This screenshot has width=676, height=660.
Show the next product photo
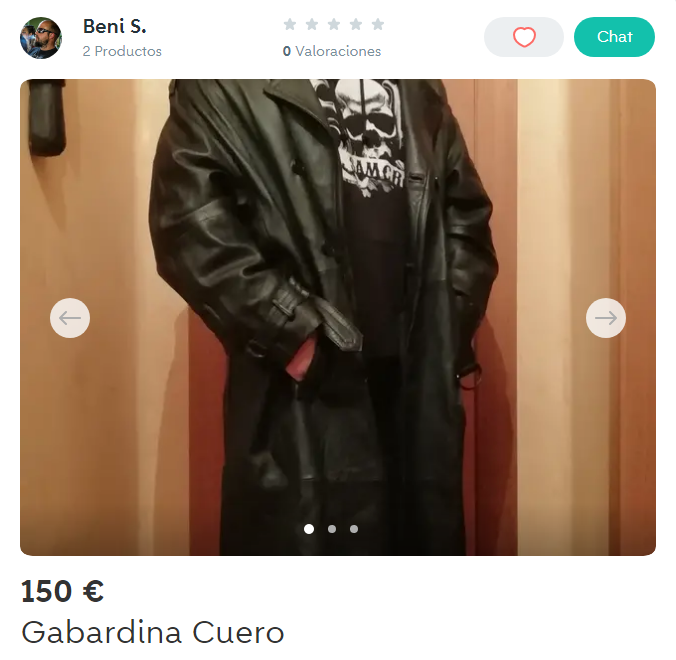click(x=605, y=318)
